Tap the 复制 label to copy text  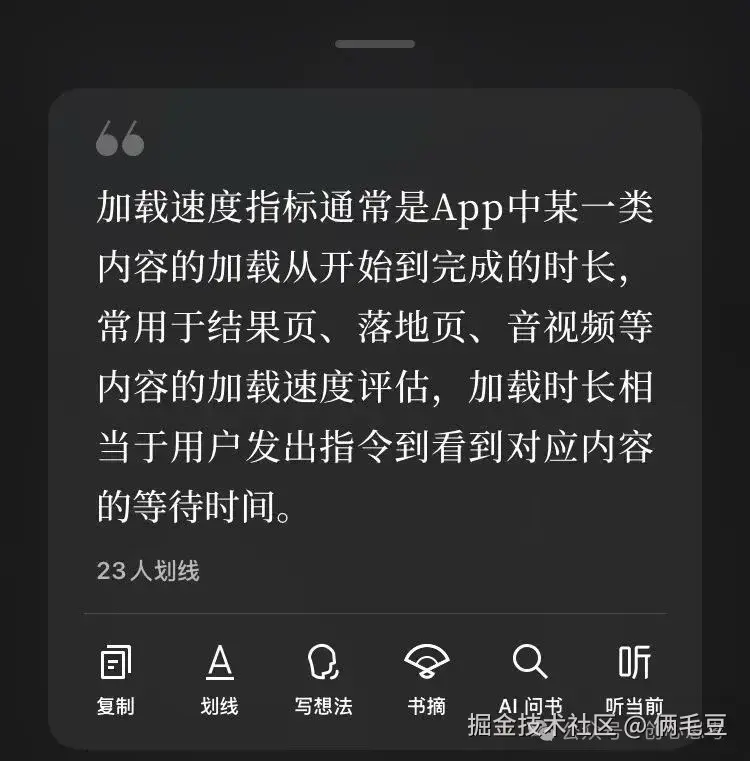[116, 703]
